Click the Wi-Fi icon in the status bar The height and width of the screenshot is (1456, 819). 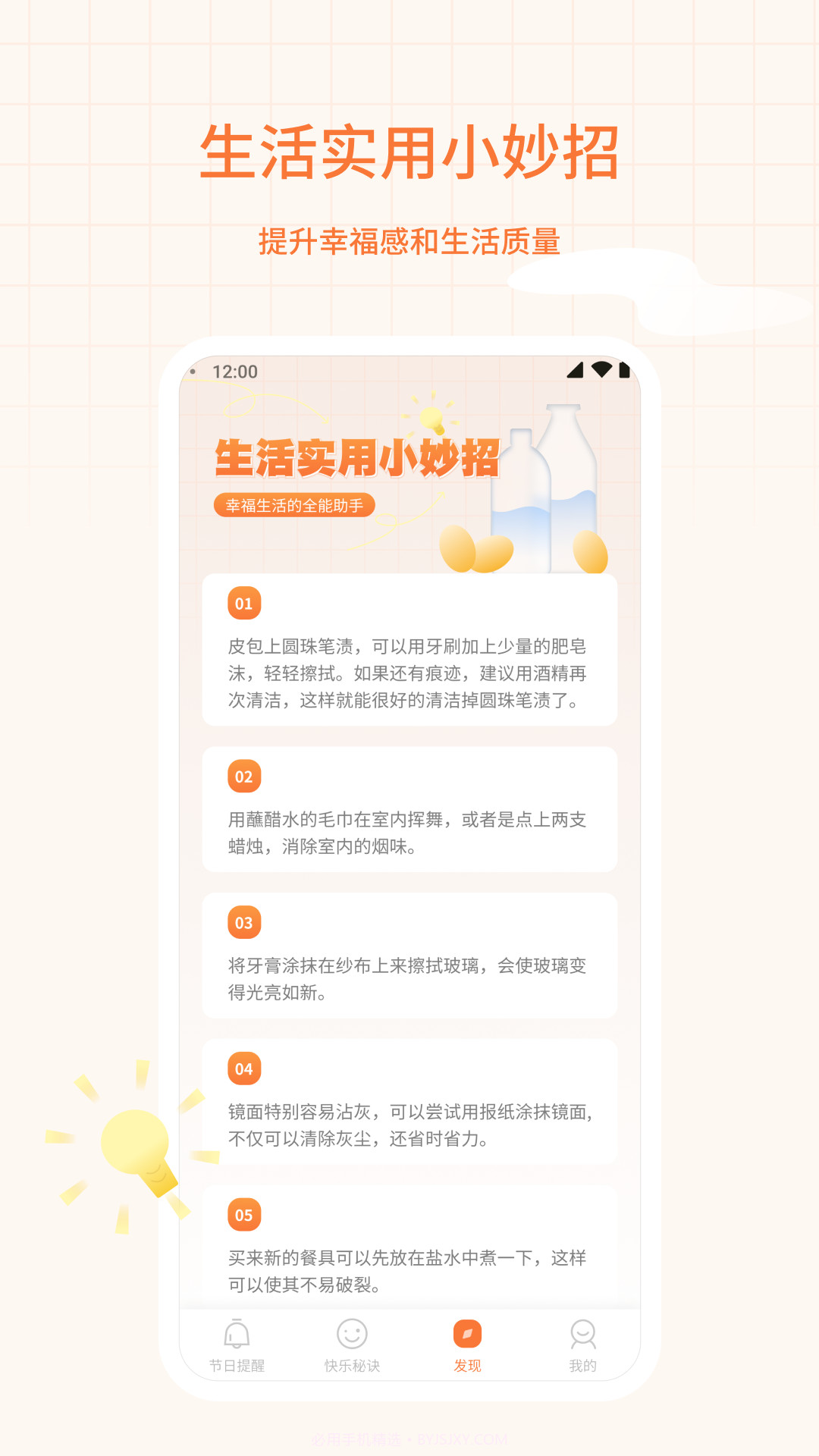[601, 369]
